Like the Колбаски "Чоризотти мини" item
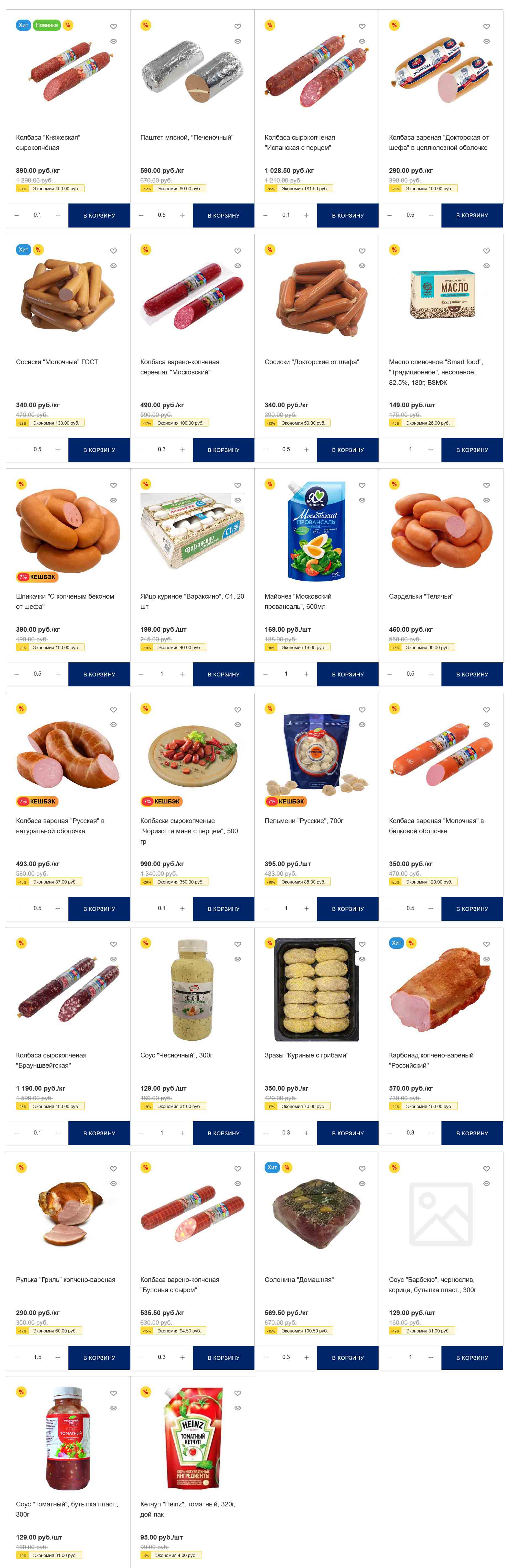Screen dimensions: 511x1568 click(x=238, y=710)
